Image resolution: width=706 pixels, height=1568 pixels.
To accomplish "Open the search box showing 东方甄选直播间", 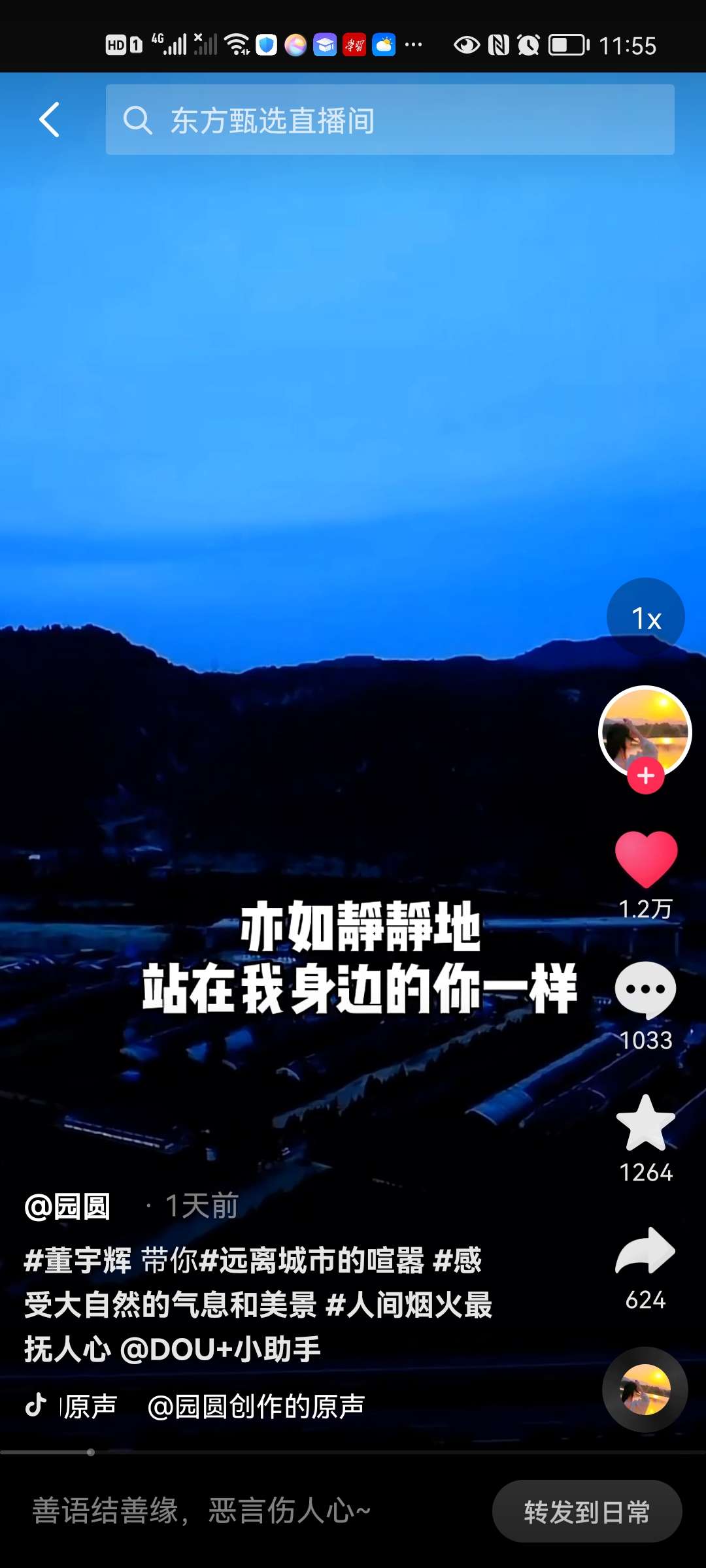I will 390,120.
